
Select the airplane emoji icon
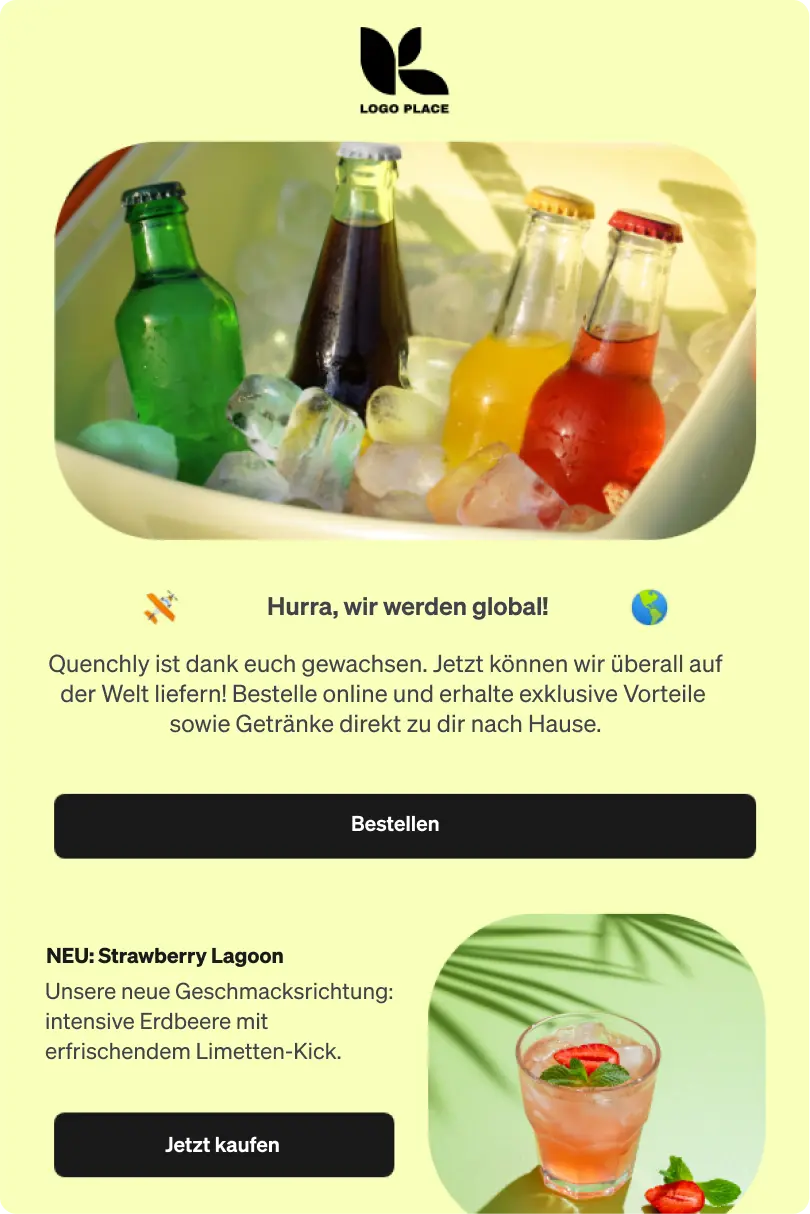[x=163, y=605]
